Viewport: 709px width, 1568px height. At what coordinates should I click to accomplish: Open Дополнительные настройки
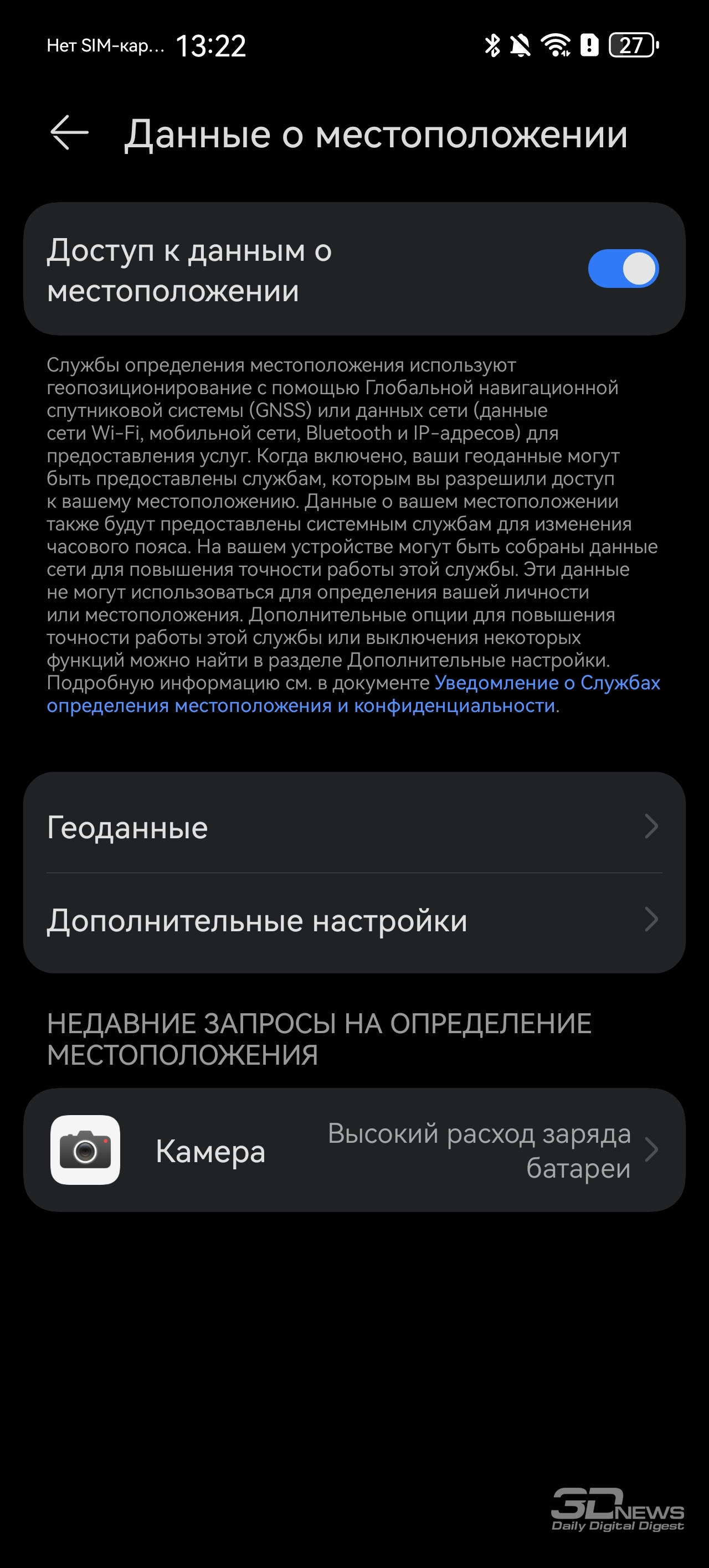(354, 920)
